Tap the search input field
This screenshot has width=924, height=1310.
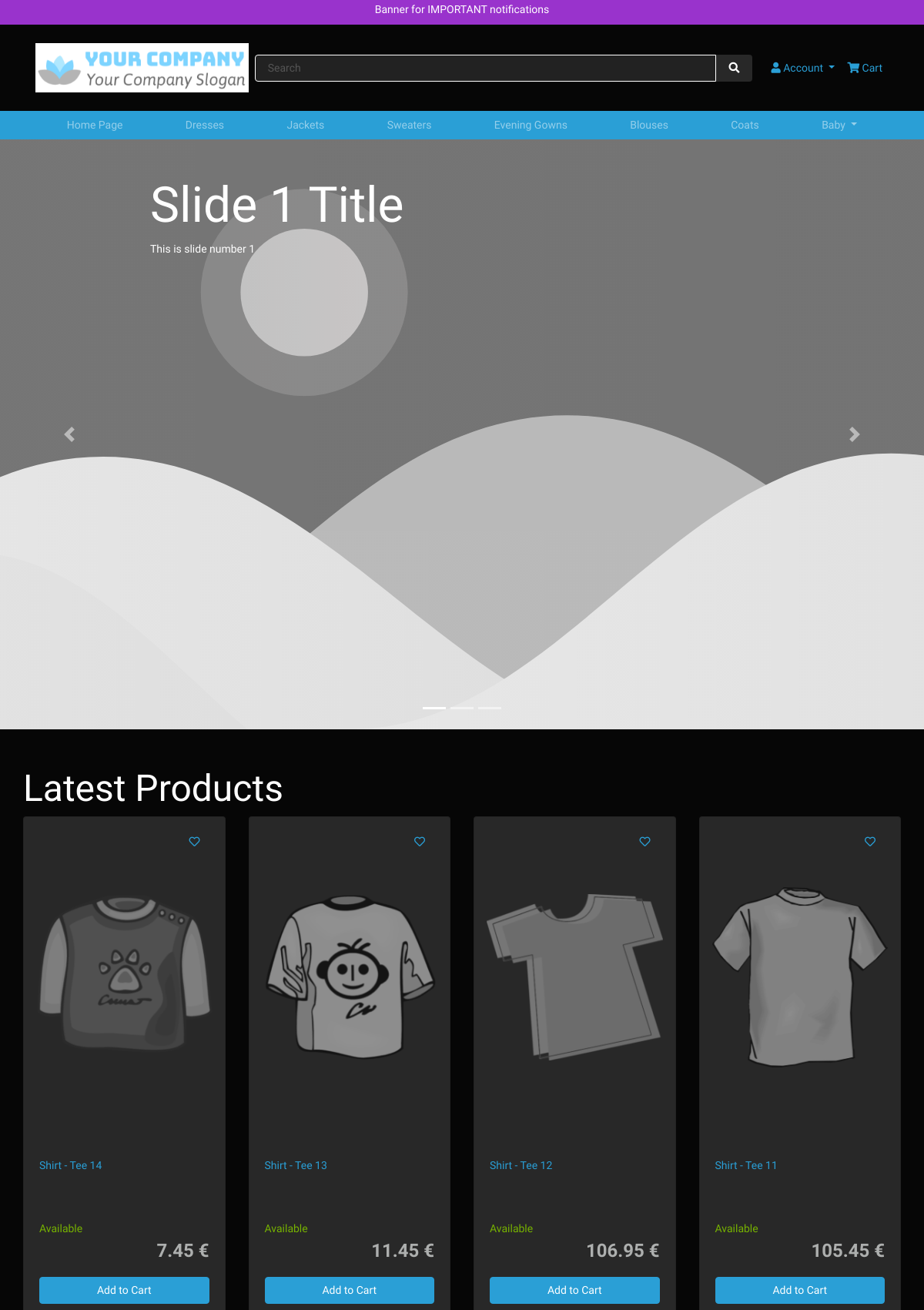pyautogui.click(x=485, y=68)
